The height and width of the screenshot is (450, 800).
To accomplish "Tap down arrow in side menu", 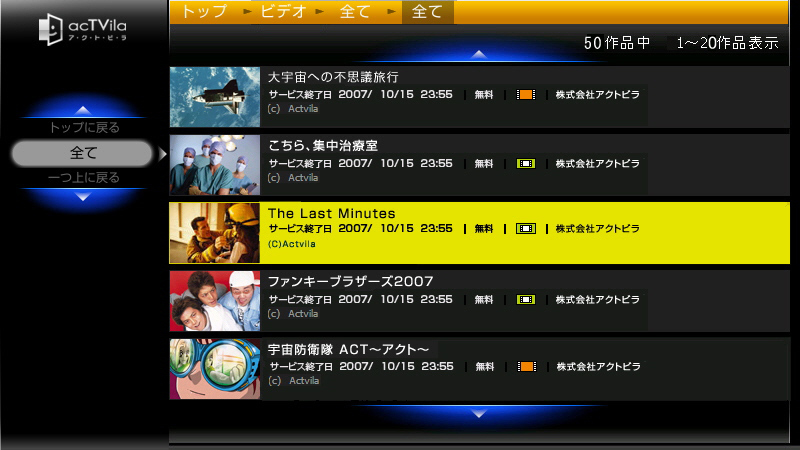I will tap(84, 197).
